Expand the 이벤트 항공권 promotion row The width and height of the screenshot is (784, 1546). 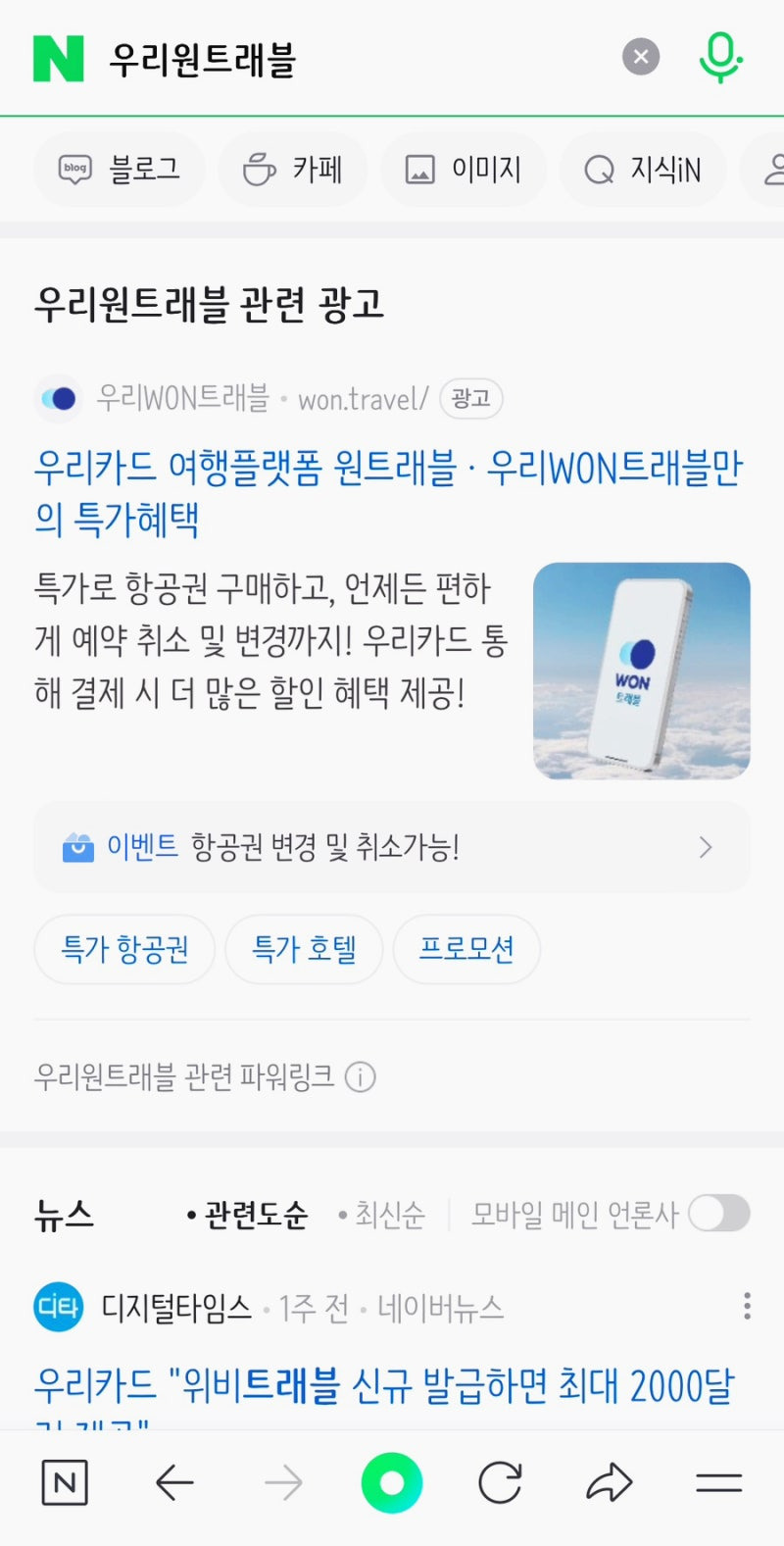391,847
